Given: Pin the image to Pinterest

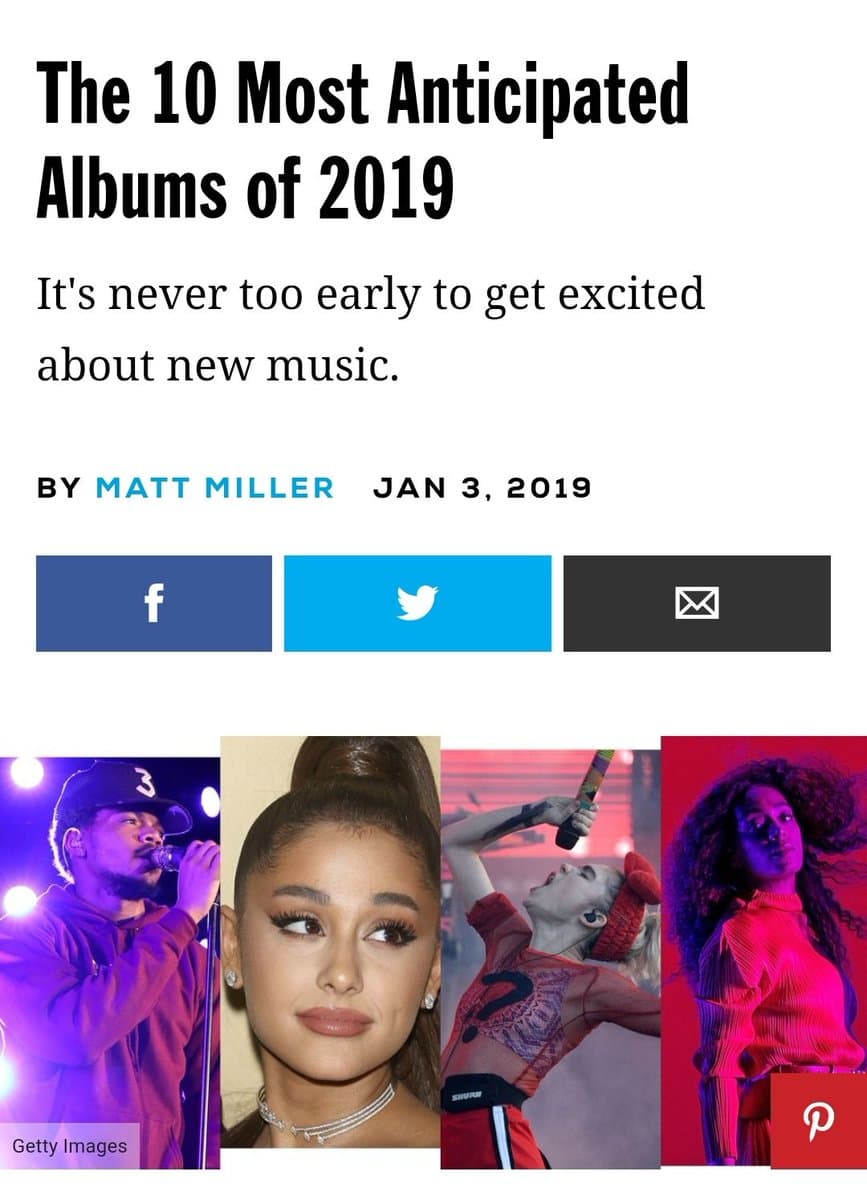Looking at the screenshot, I should point(818,1120).
